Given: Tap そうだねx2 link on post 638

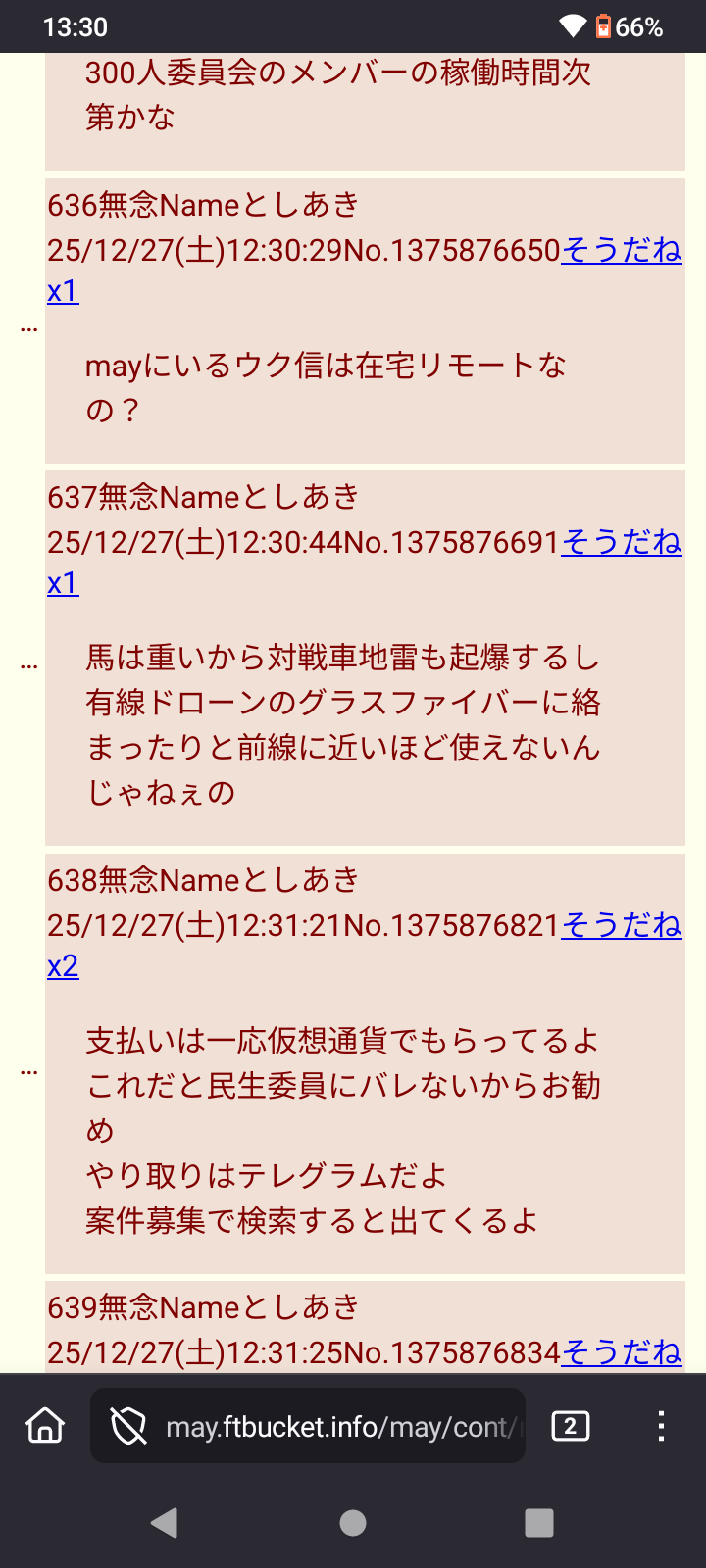Looking at the screenshot, I should click(621, 925).
